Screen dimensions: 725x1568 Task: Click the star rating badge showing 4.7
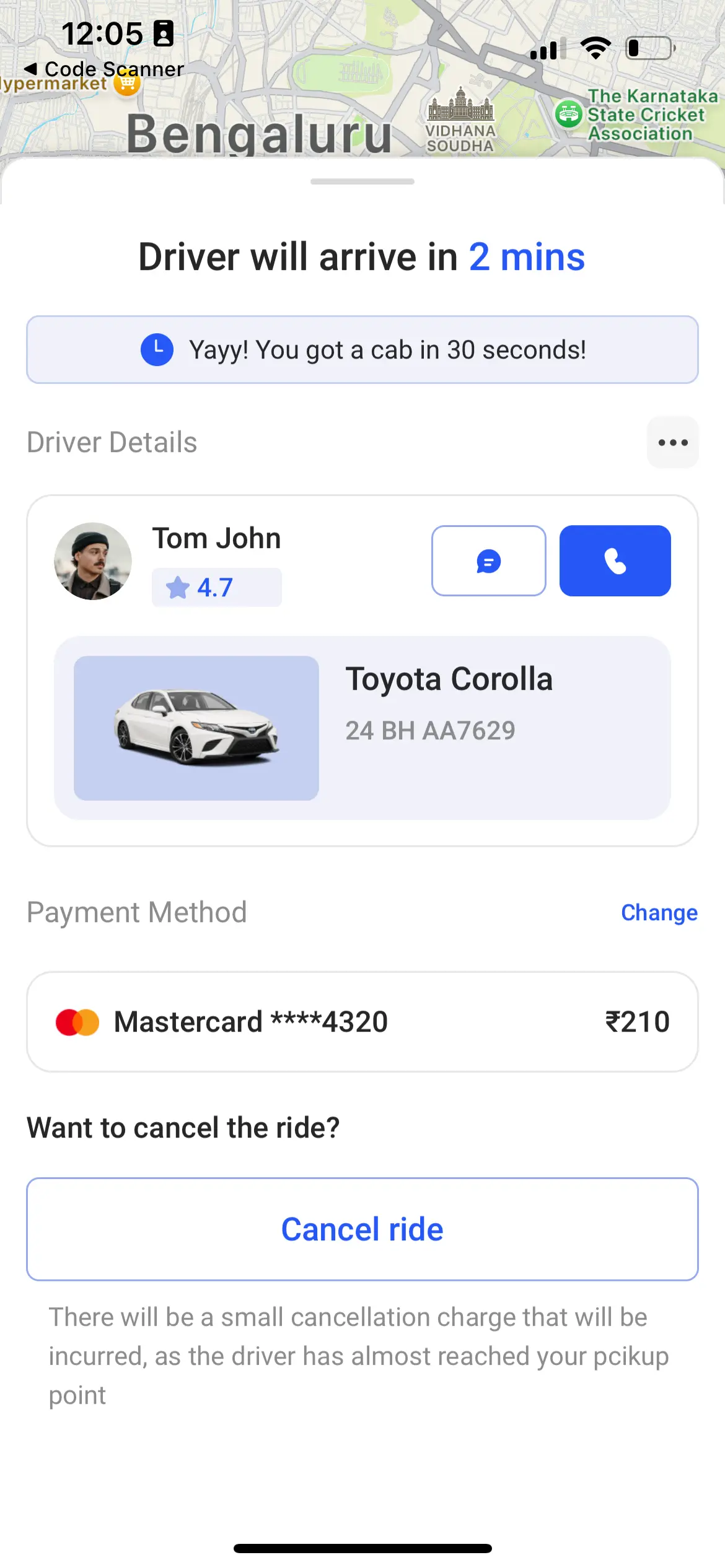(216, 587)
